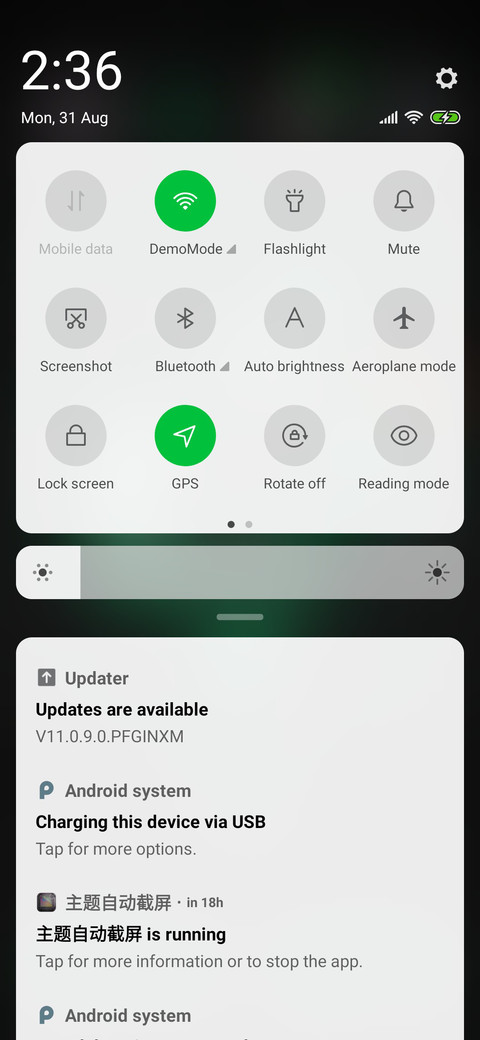The width and height of the screenshot is (480, 1040).
Task: Enable Aeroplane mode
Action: point(404,318)
